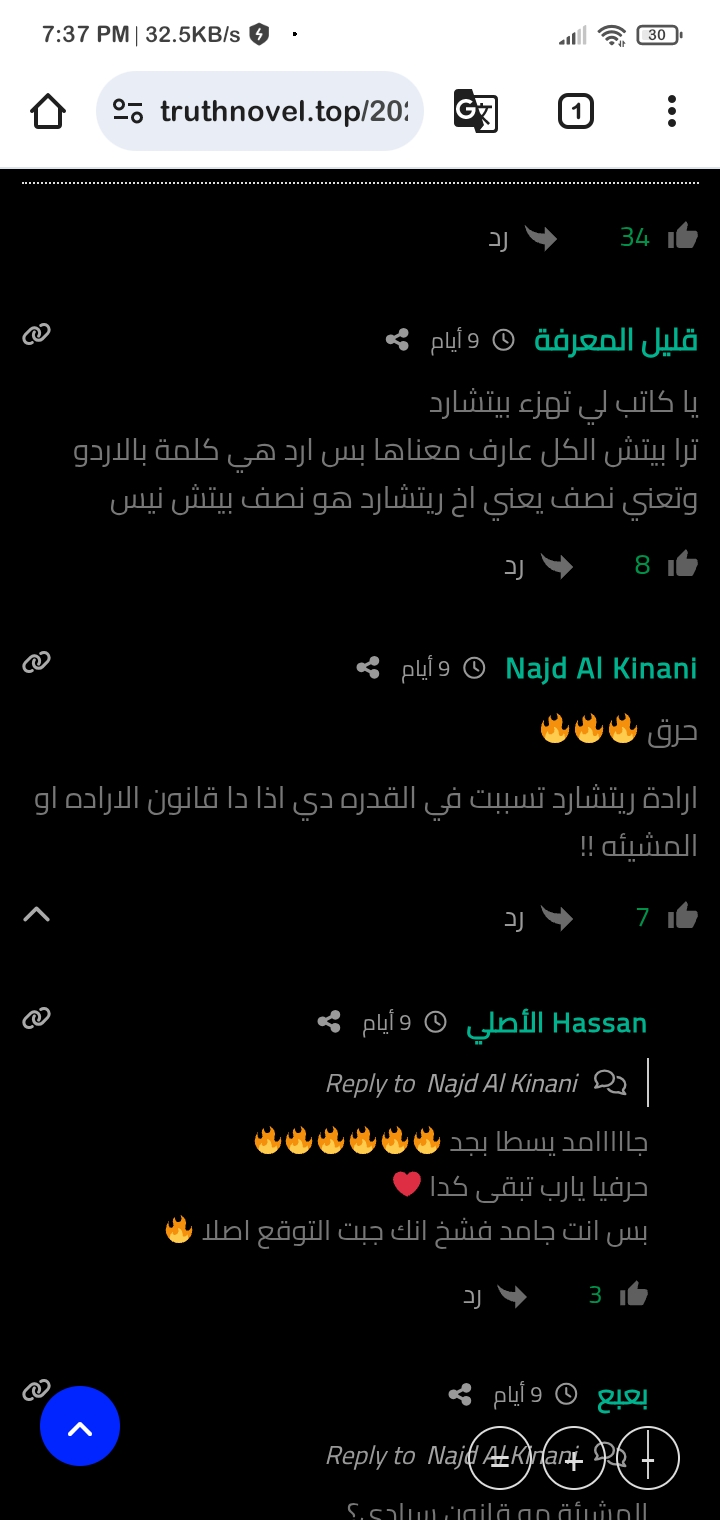720x1520 pixels.
Task: Open the tab switcher
Action: 575,111
